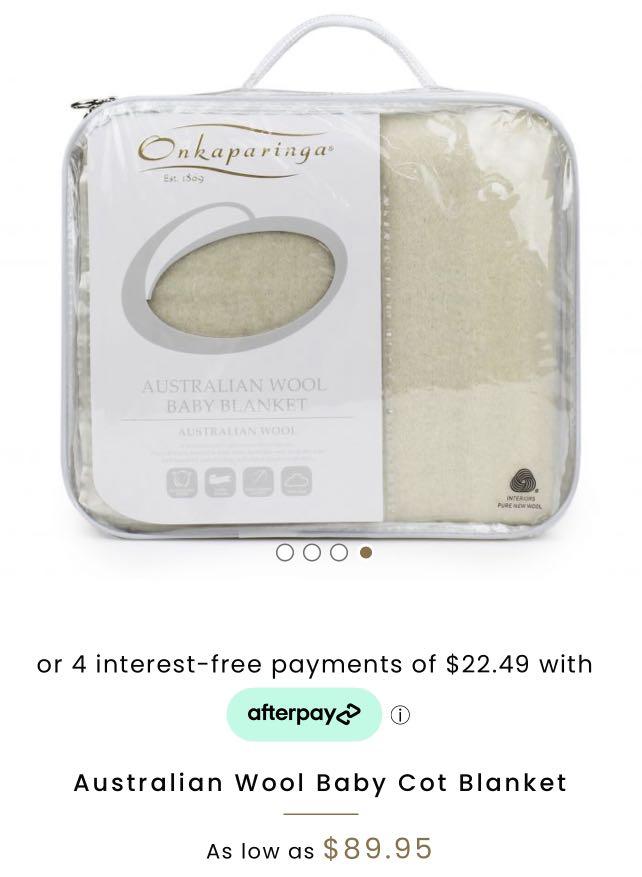Open the Afterpay info icon
Image resolution: width=642 pixels, height=877 pixels.
tap(400, 715)
